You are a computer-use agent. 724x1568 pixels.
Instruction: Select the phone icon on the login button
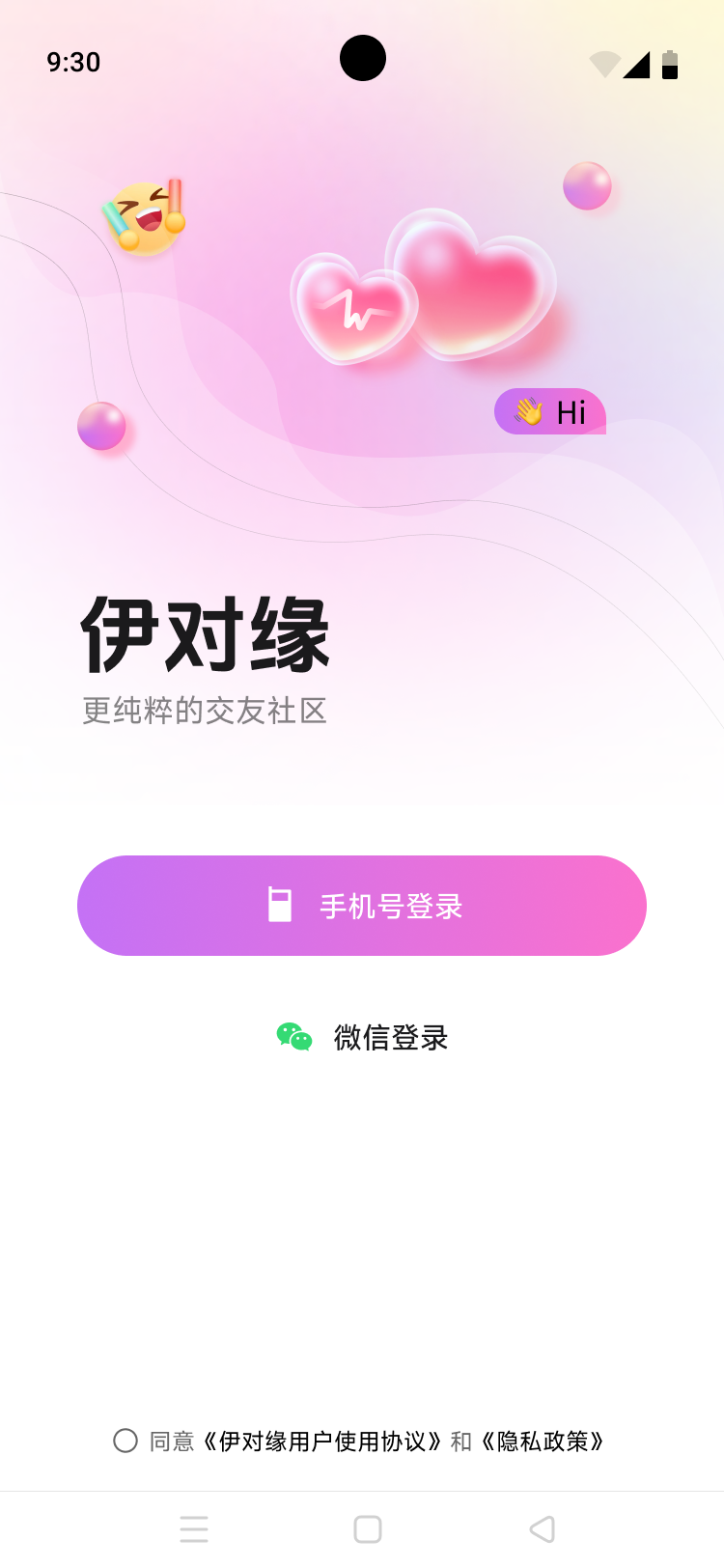pyautogui.click(x=281, y=905)
